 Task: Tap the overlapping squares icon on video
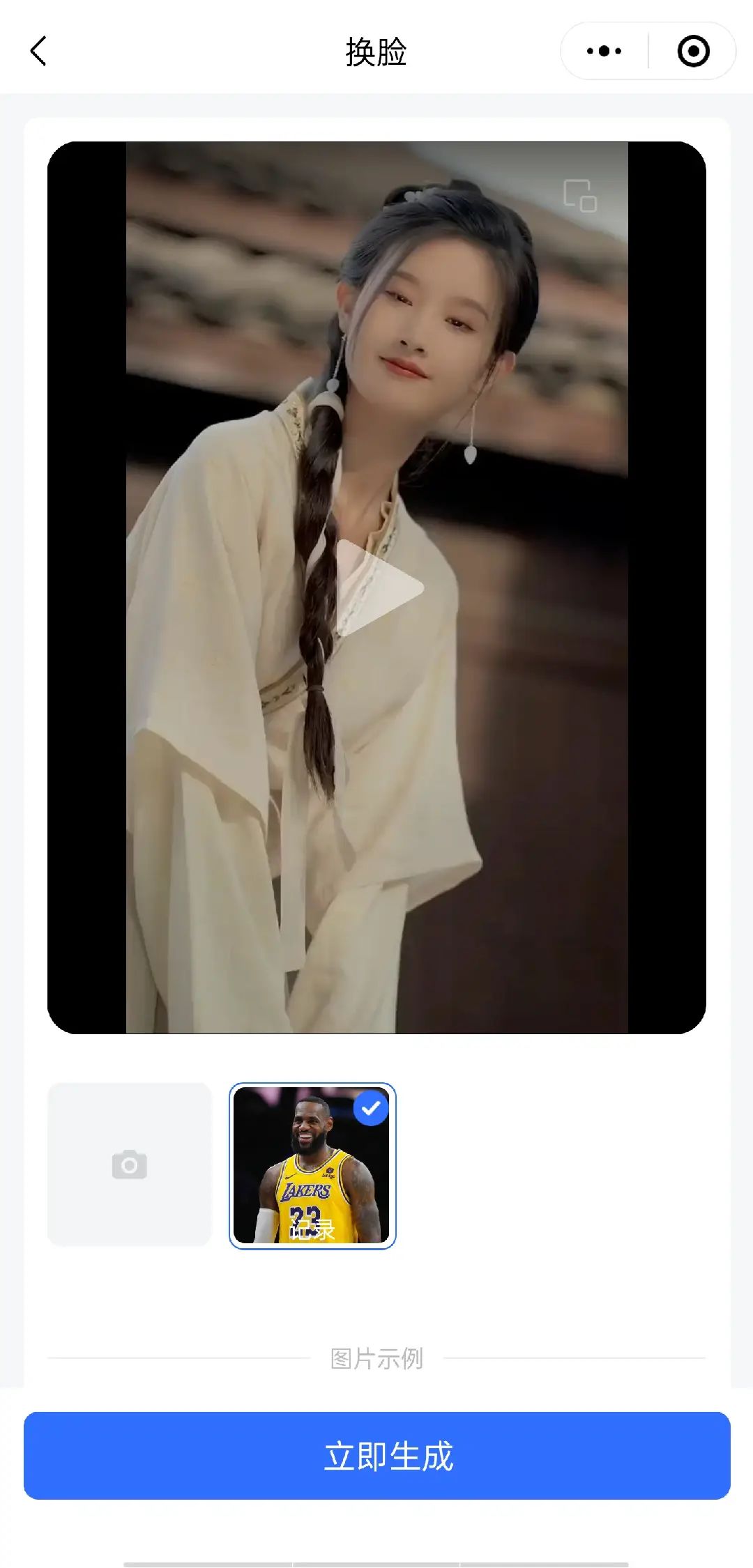[x=580, y=195]
